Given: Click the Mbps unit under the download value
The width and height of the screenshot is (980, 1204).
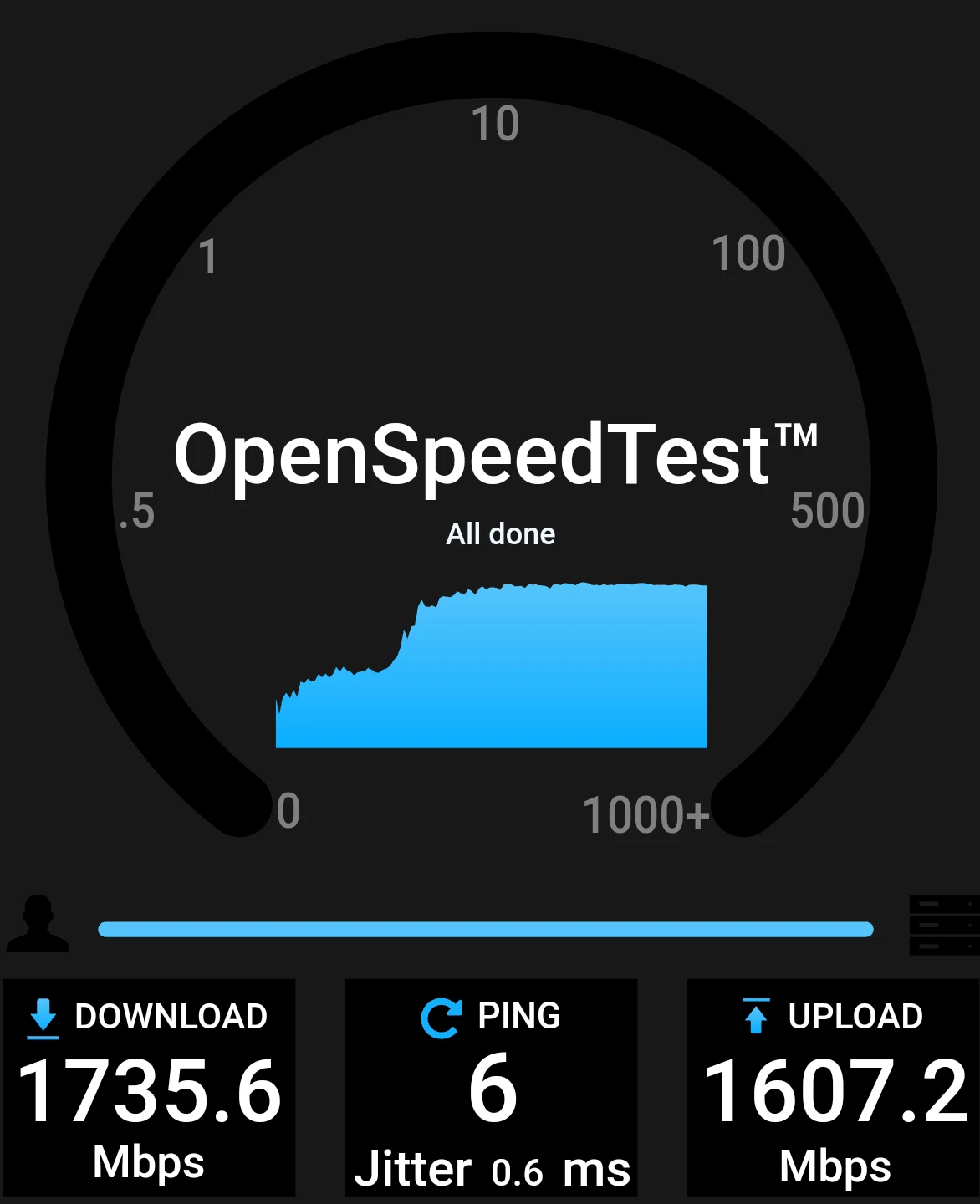Looking at the screenshot, I should pyautogui.click(x=149, y=1162).
